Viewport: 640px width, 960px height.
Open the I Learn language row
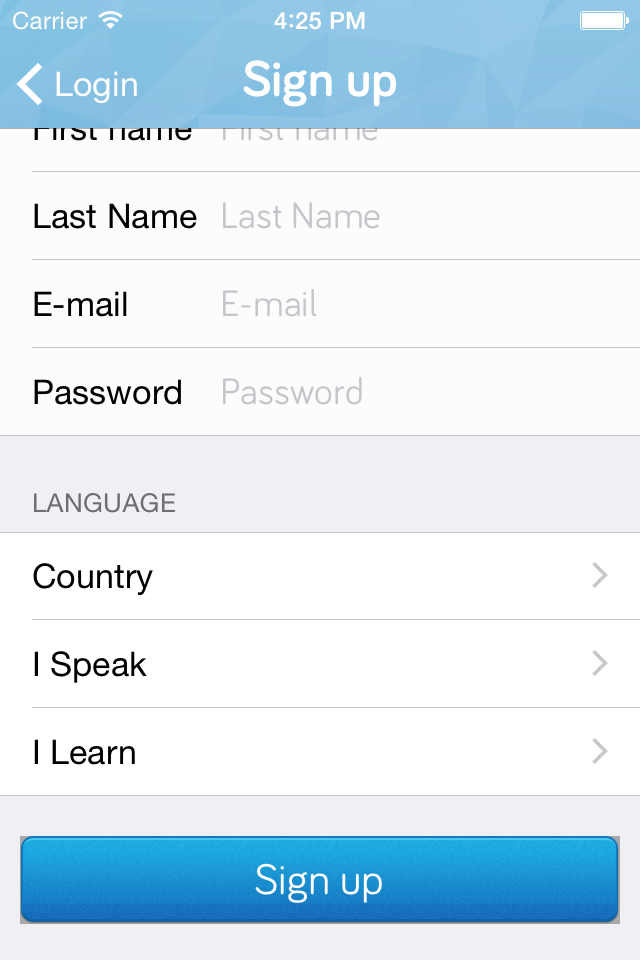tap(320, 752)
